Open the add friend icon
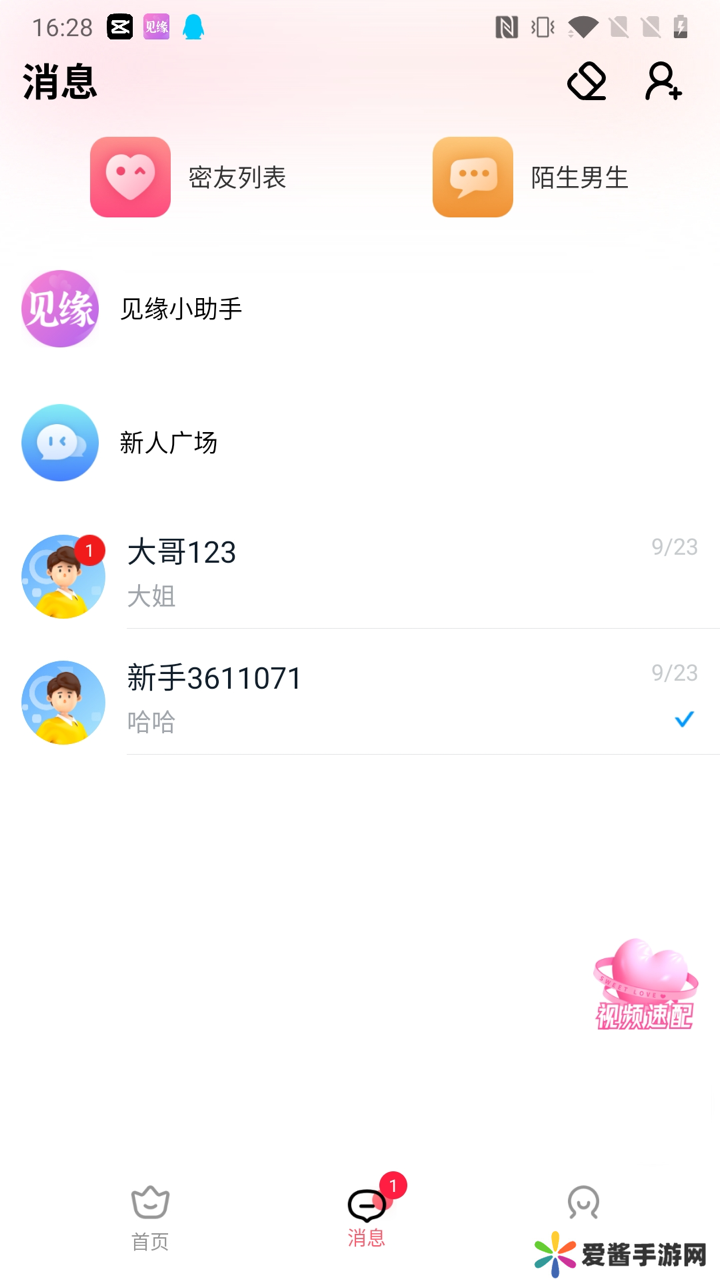This screenshot has height=1280, width=720. (663, 81)
